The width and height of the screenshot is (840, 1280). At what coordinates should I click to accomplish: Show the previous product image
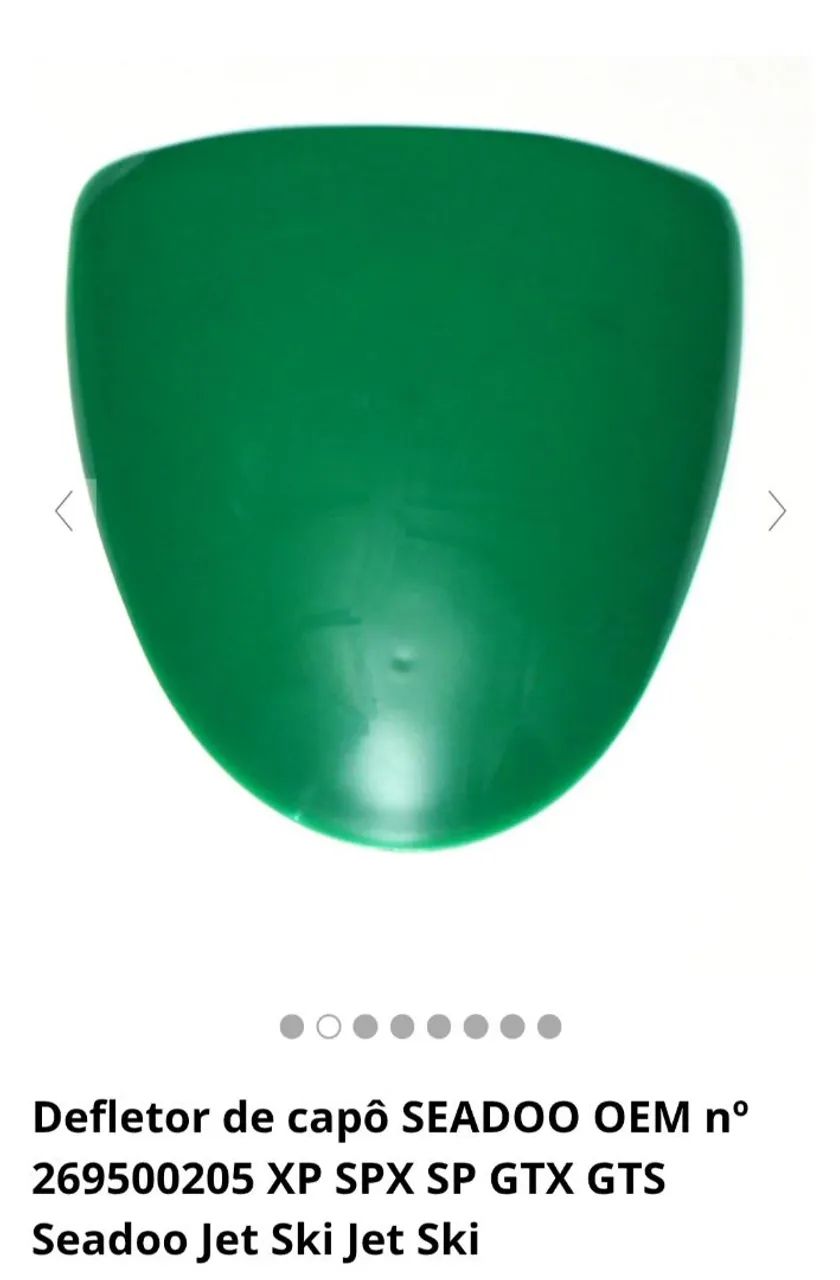tap(64, 511)
